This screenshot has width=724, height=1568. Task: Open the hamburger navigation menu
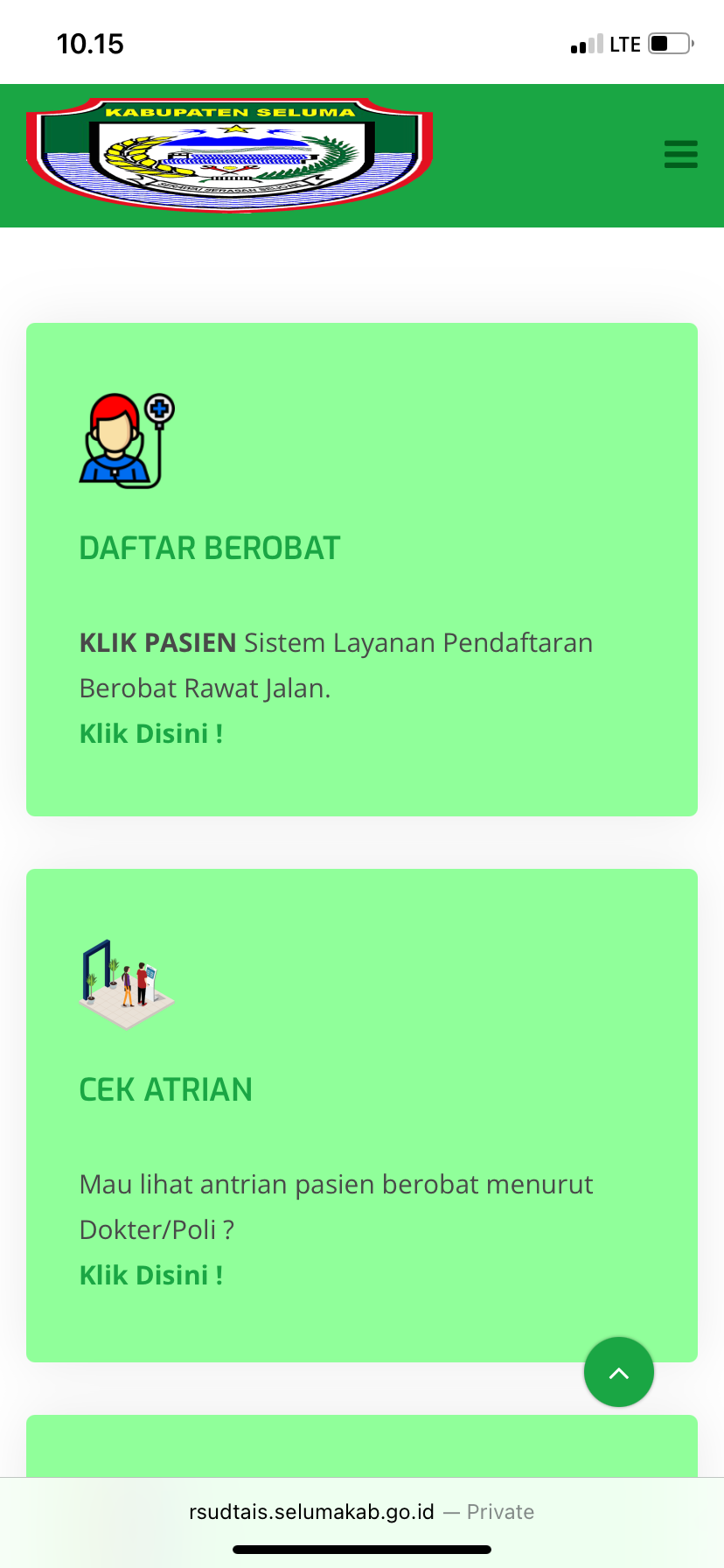point(680,154)
